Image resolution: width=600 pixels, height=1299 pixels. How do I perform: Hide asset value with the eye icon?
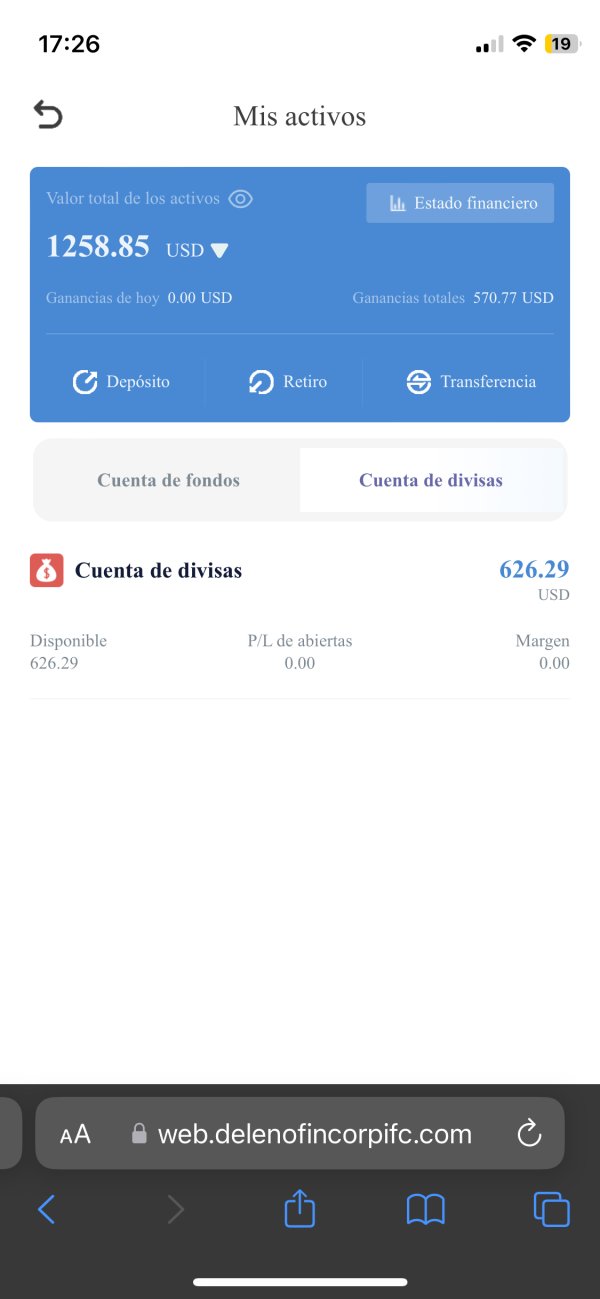[240, 199]
